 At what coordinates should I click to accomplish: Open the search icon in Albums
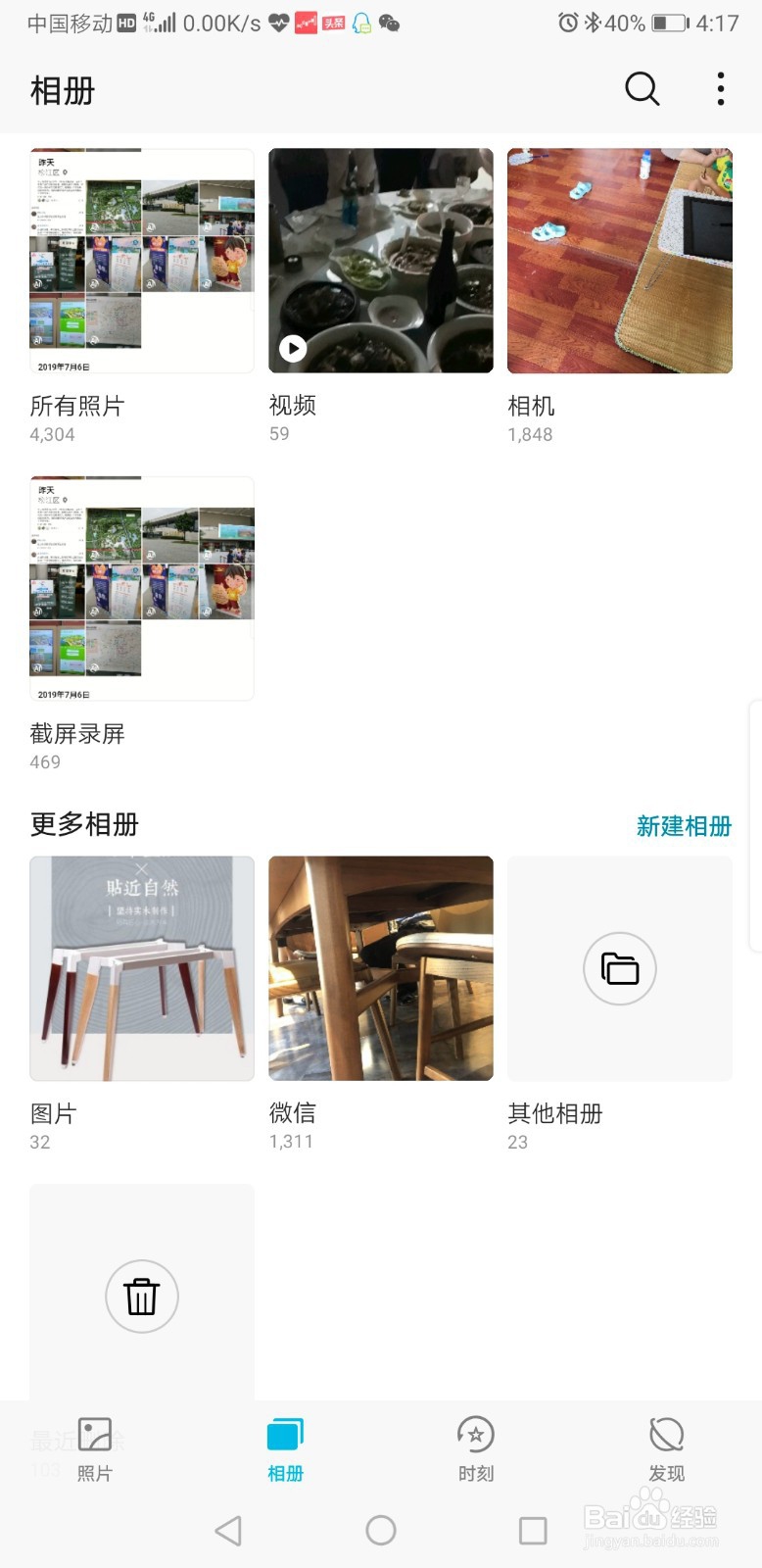(x=642, y=89)
